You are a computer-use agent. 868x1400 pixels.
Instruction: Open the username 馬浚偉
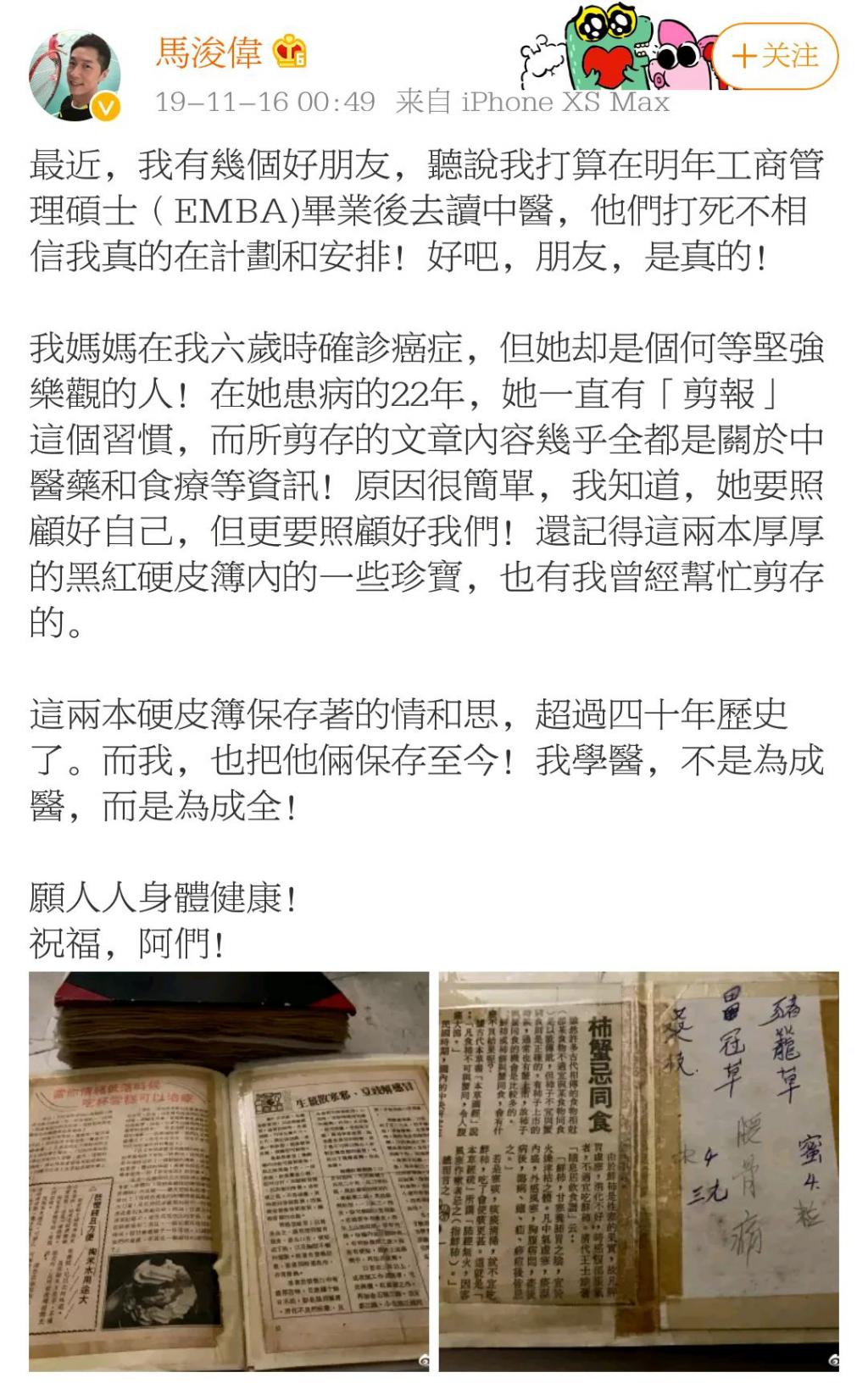coord(209,53)
